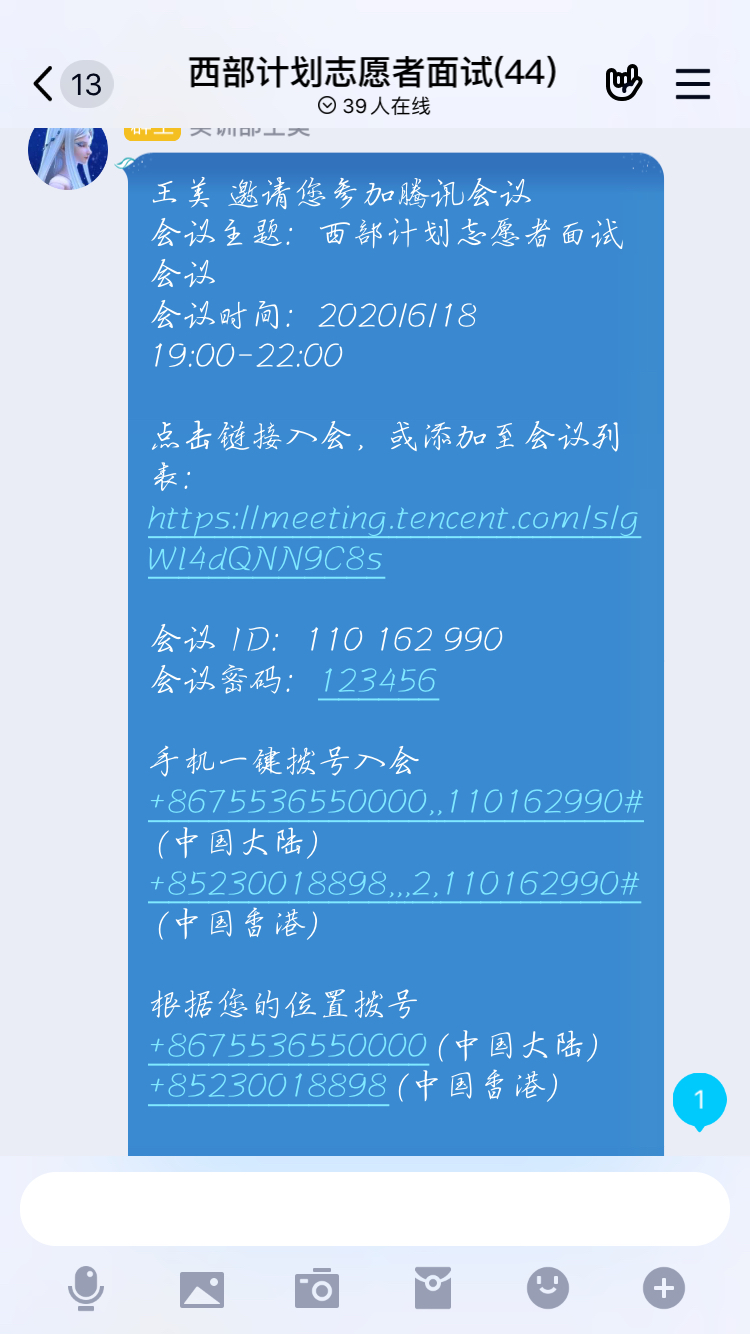This screenshot has height=1334, width=750.
Task: Tap the meeting password 123456 link
Action: click(x=378, y=682)
